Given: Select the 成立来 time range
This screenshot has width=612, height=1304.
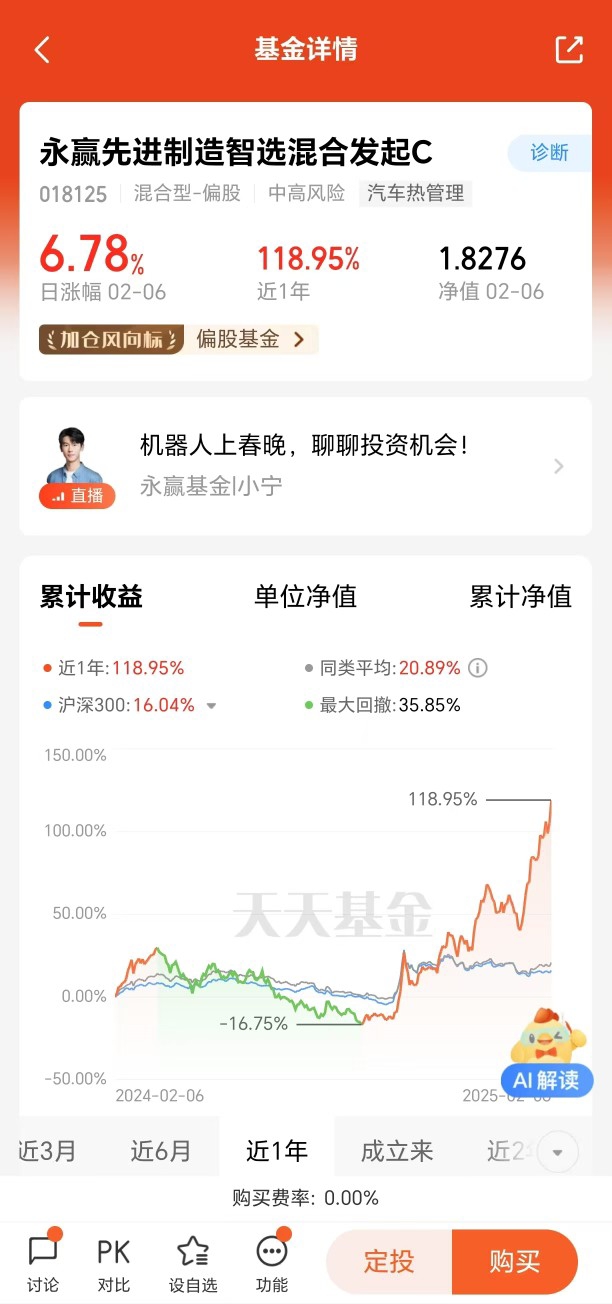Looking at the screenshot, I should point(397,1151).
